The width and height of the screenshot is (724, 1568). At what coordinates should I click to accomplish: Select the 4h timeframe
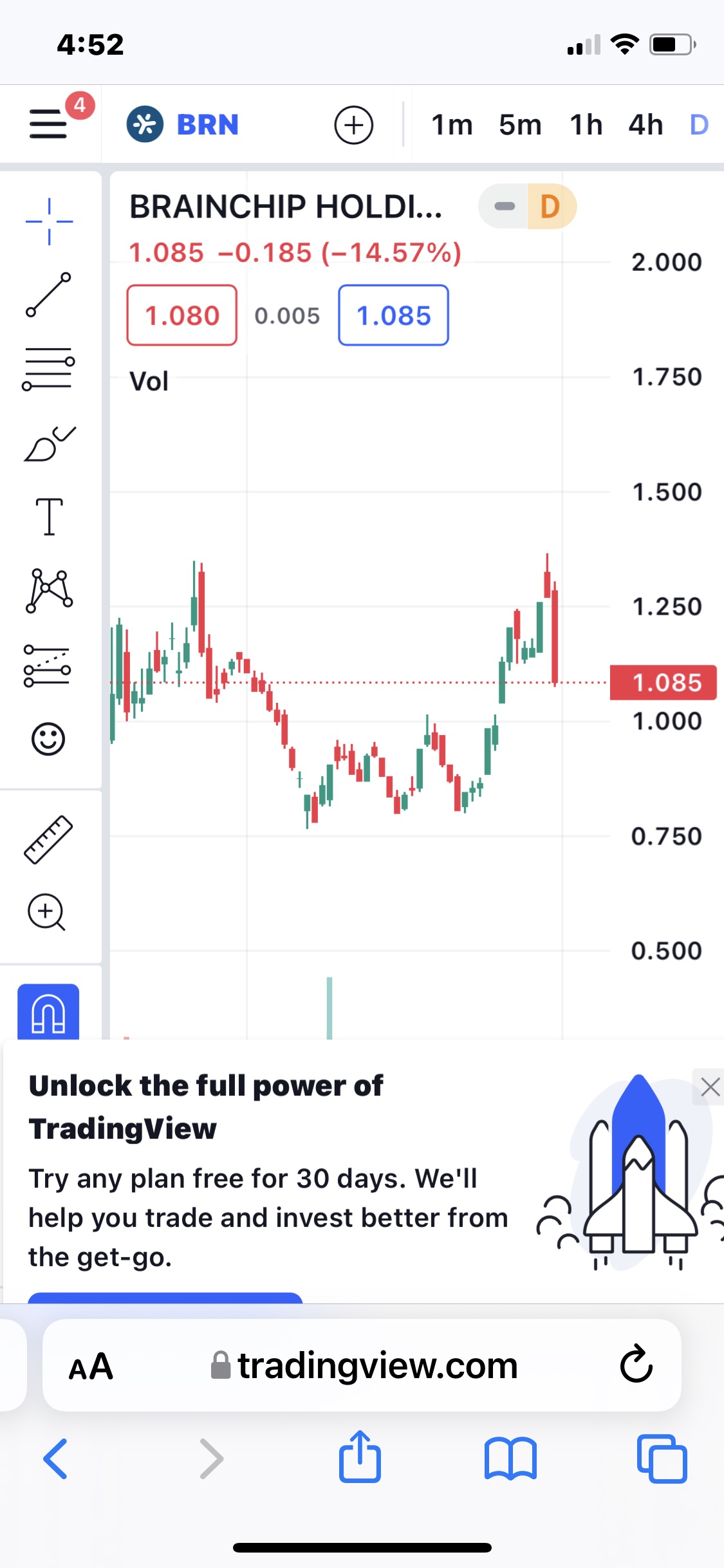pos(645,125)
